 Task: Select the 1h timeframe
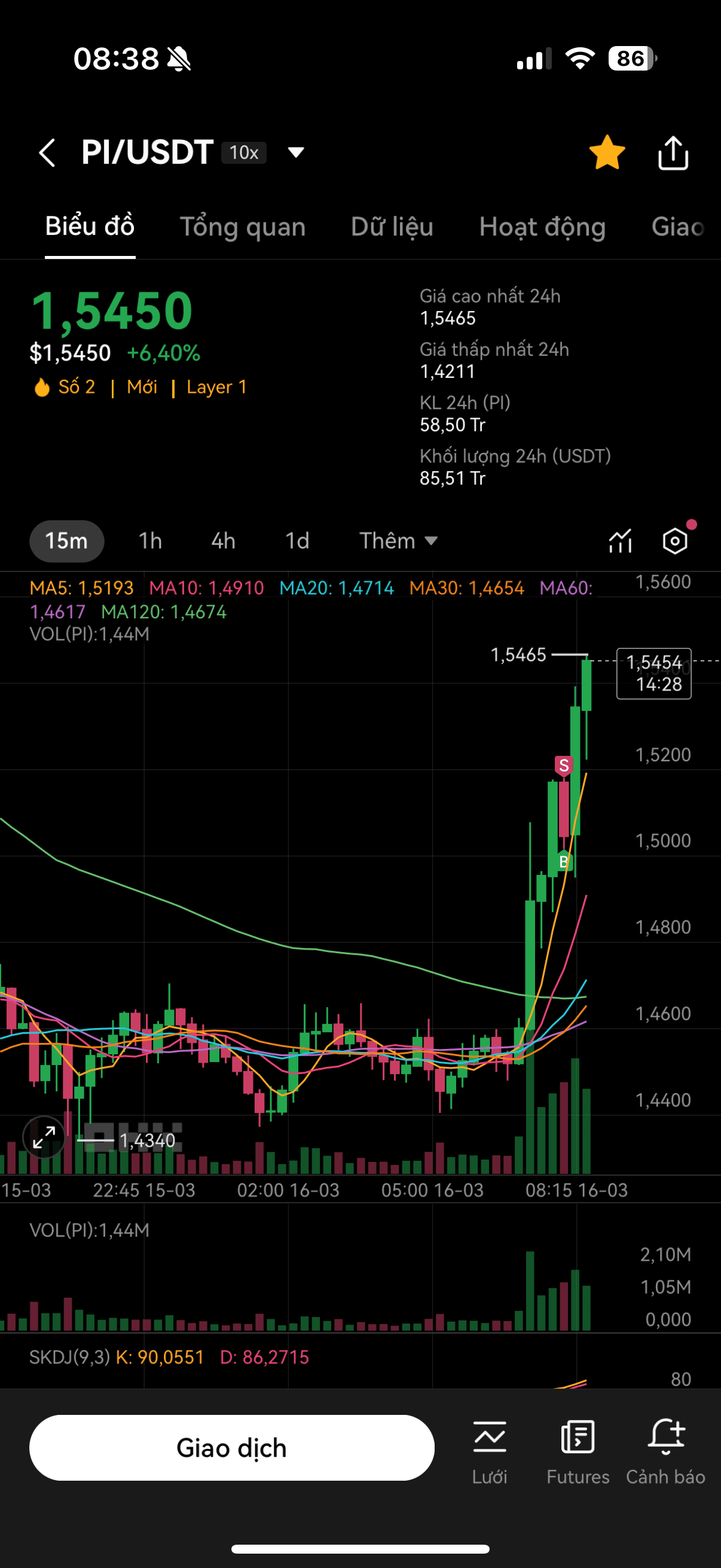(150, 541)
